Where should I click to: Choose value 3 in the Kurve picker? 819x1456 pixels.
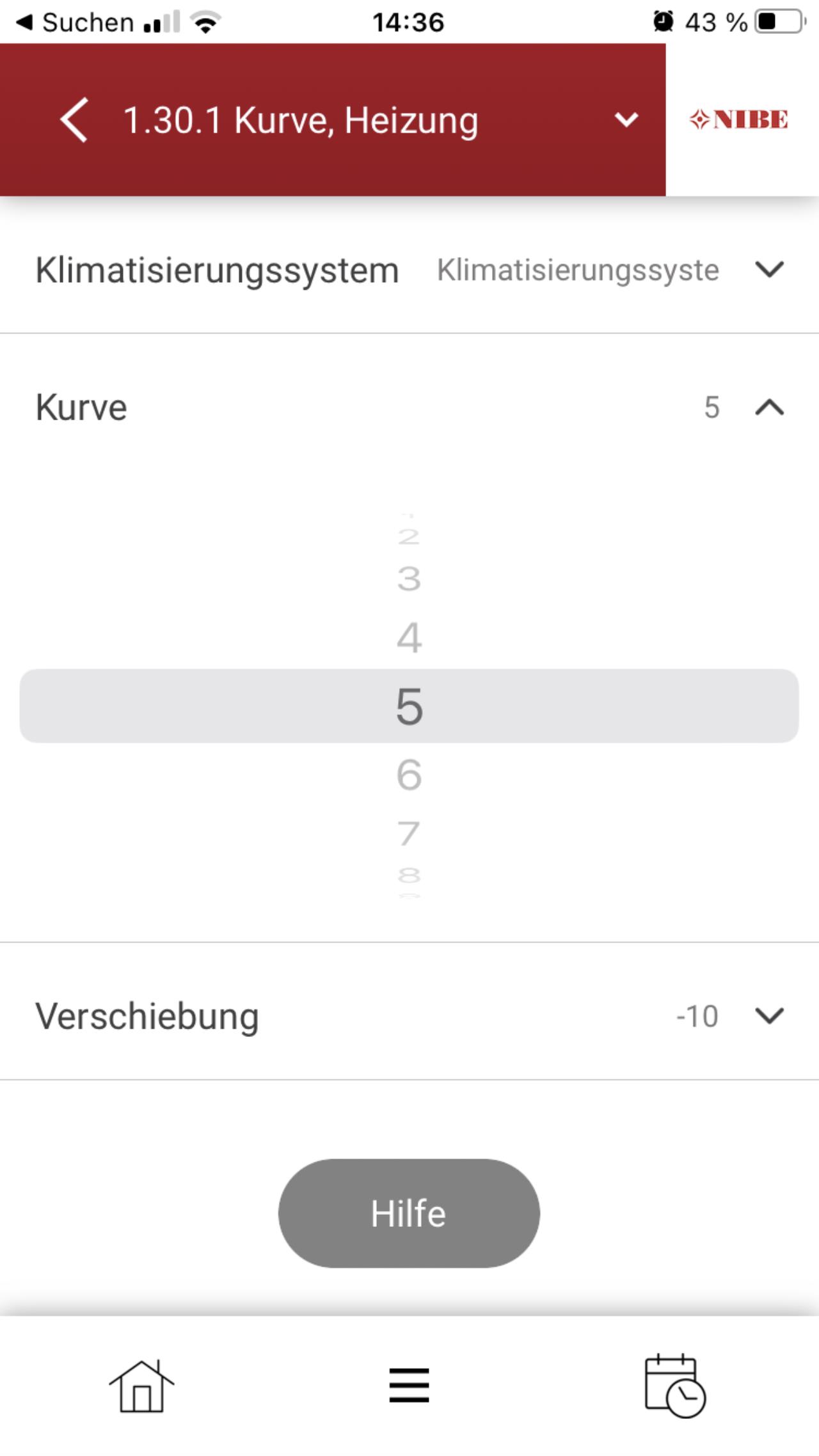pyautogui.click(x=409, y=579)
